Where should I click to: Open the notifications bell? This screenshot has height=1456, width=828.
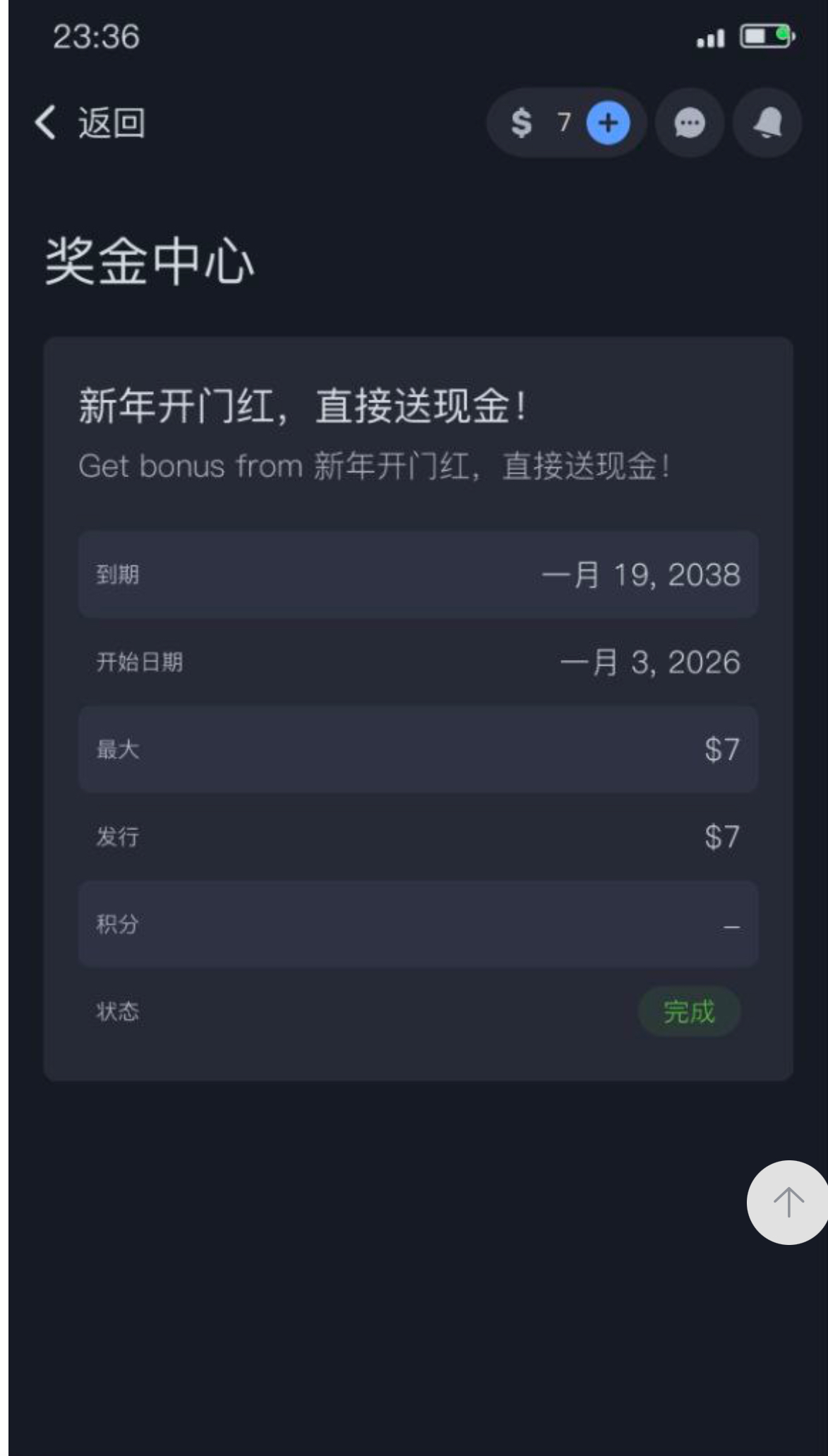point(767,123)
